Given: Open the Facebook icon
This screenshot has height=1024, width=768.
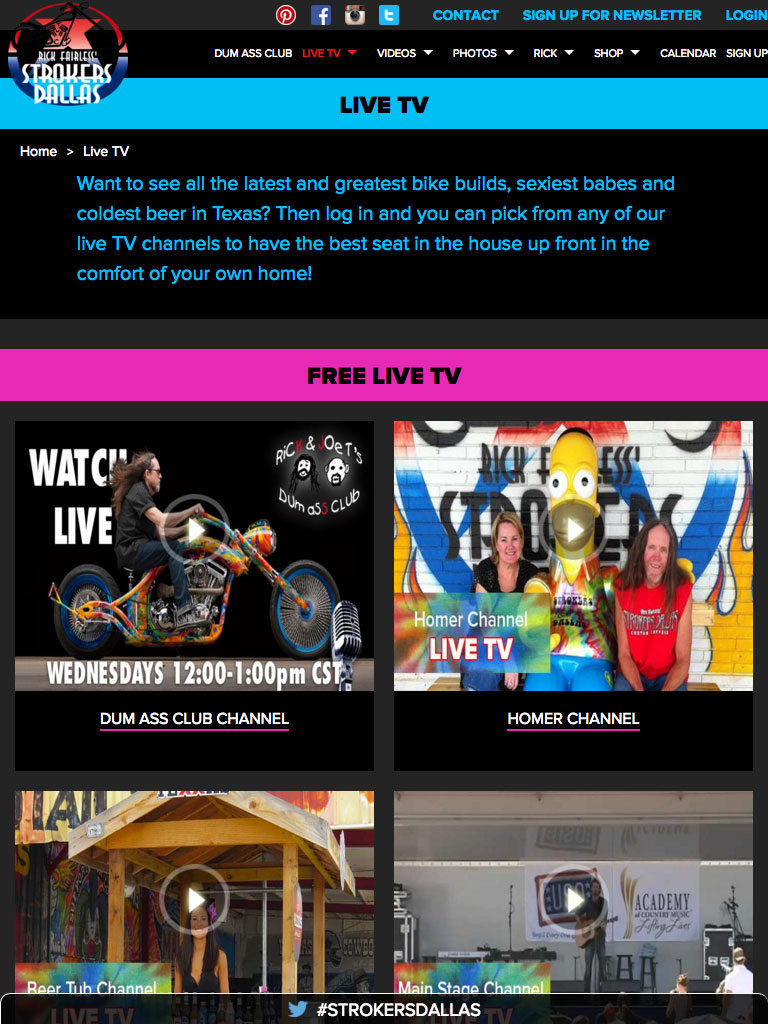Looking at the screenshot, I should coord(321,15).
